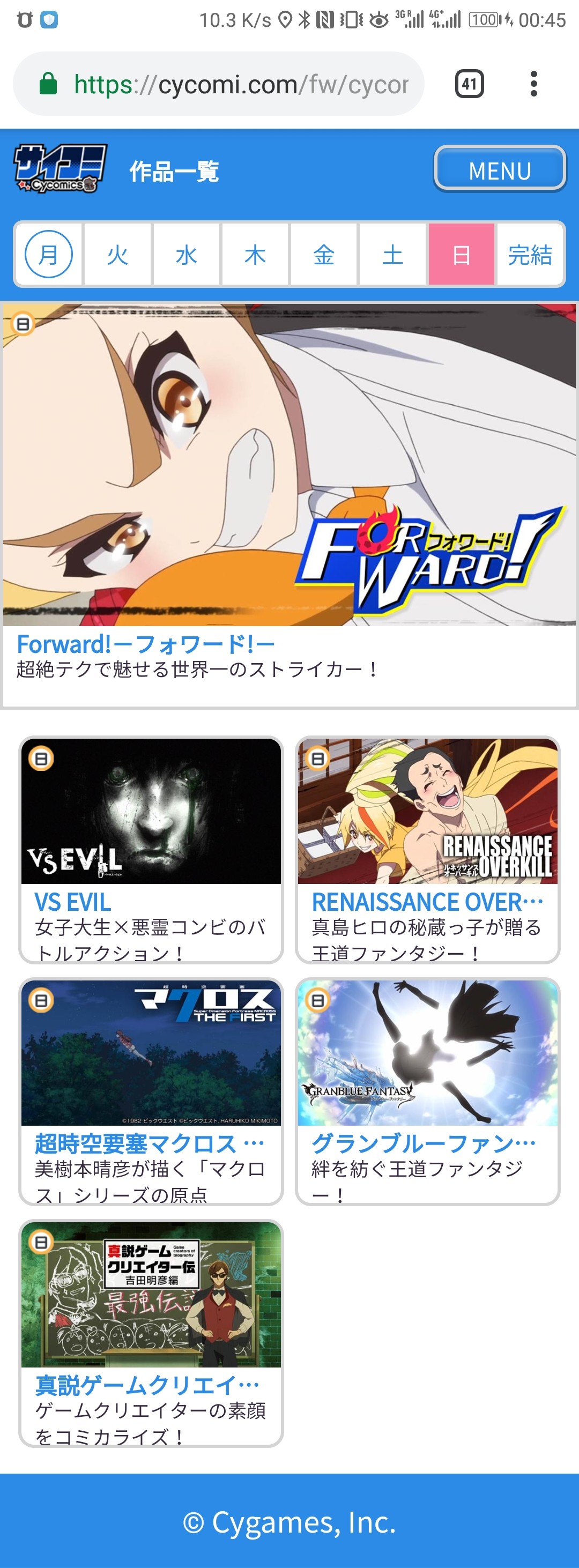Open the VS EVIL manga card
Screen dimensions: 579x1568
pos(151,849)
